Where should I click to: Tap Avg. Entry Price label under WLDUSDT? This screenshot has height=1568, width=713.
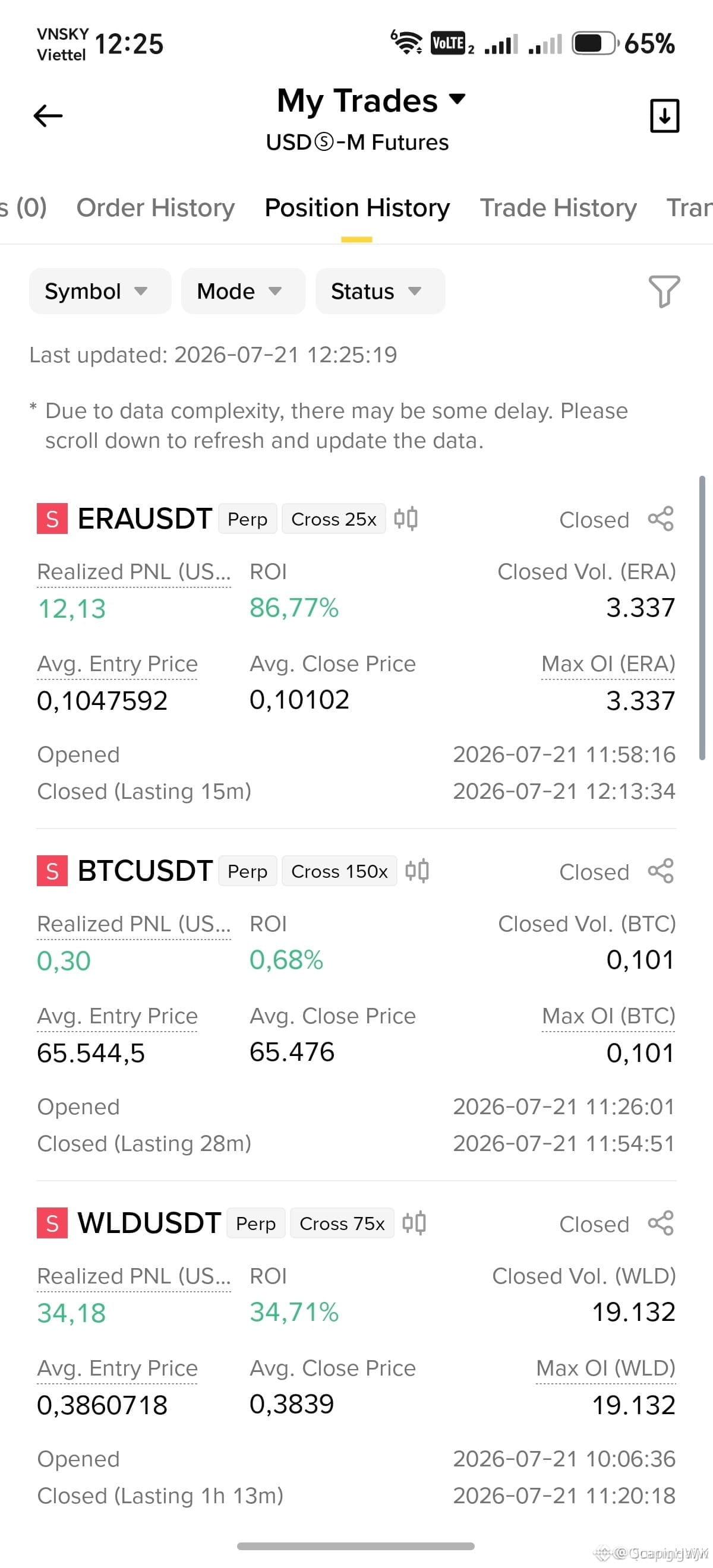[x=118, y=1368]
